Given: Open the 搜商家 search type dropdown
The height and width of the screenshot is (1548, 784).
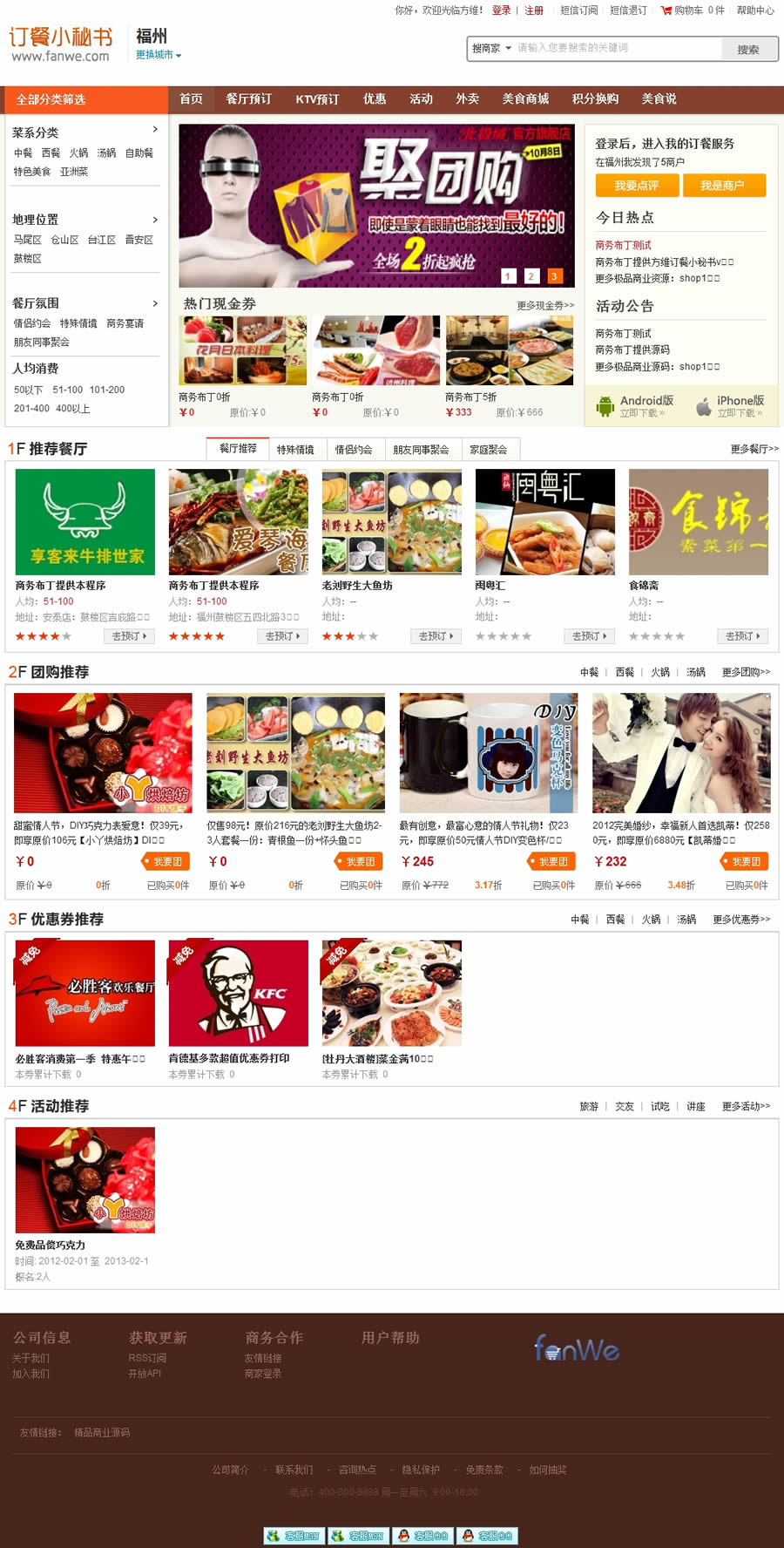Looking at the screenshot, I should [491, 49].
